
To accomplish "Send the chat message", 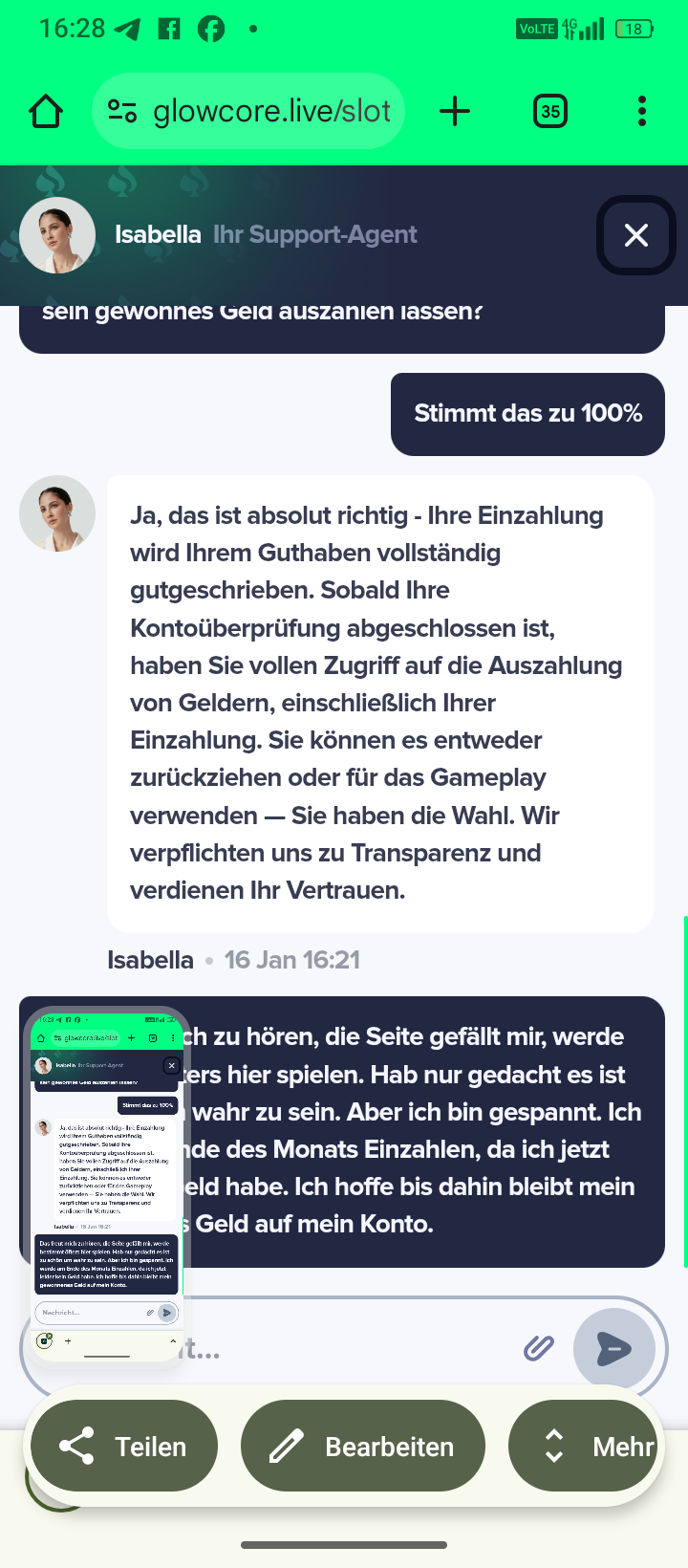I will point(613,1349).
